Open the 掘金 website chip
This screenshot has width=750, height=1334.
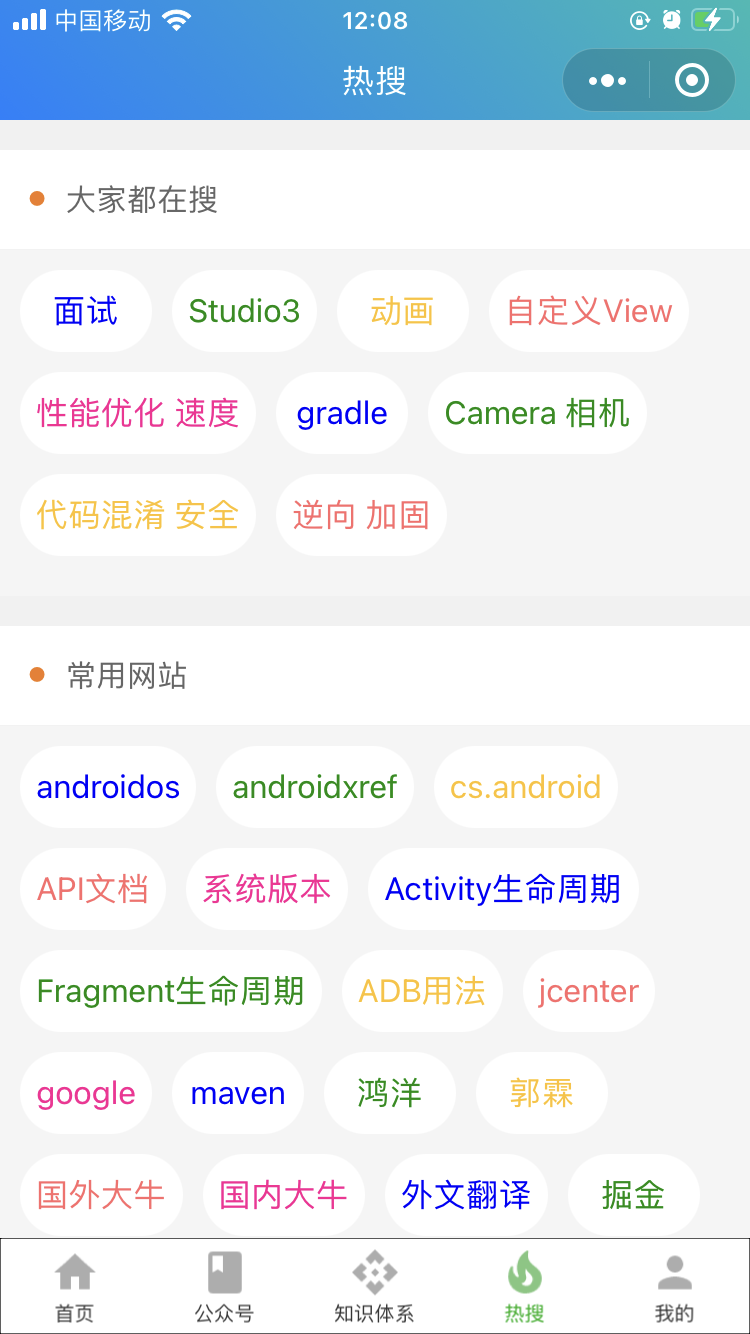(x=633, y=1195)
